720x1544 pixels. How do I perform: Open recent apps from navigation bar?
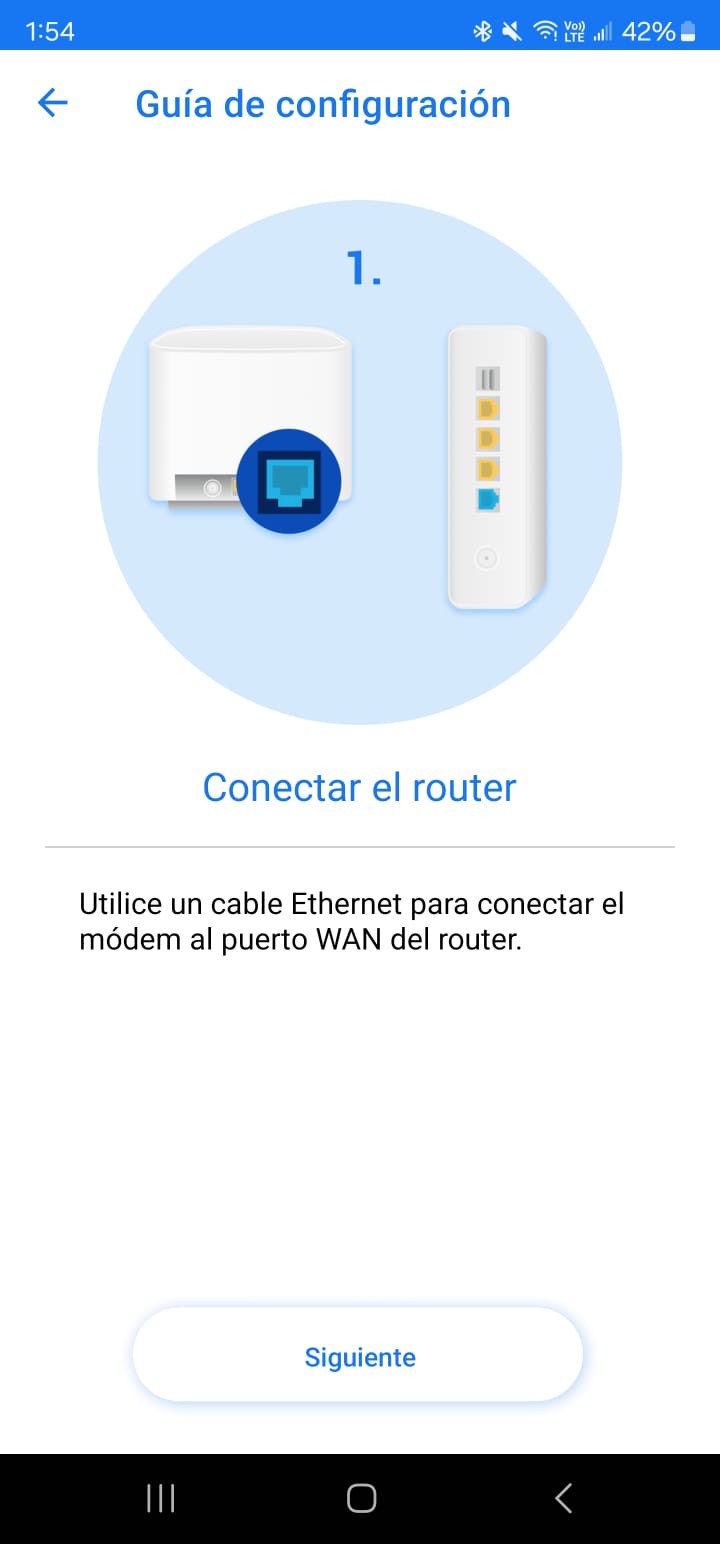coord(160,1497)
